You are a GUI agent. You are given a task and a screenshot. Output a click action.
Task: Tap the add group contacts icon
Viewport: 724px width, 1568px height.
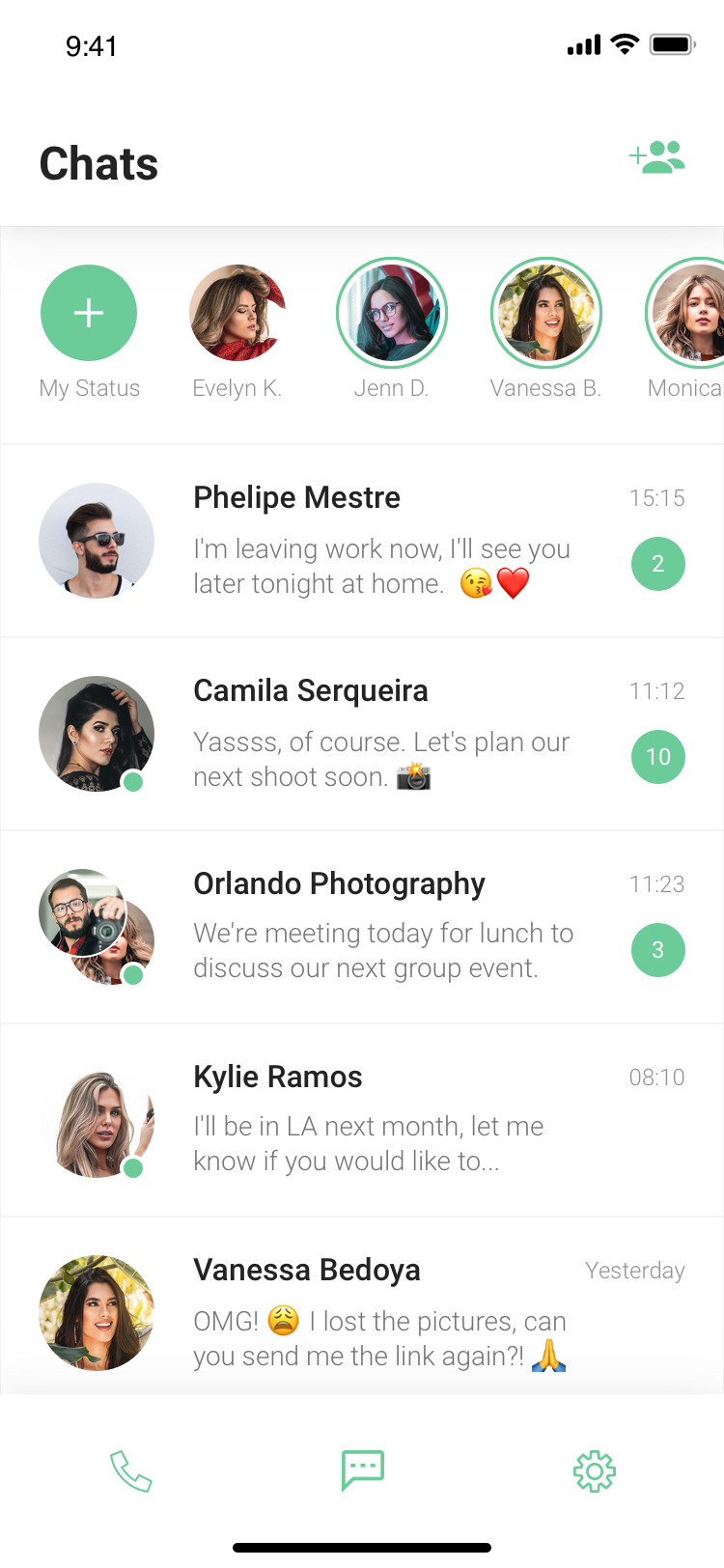(x=657, y=157)
